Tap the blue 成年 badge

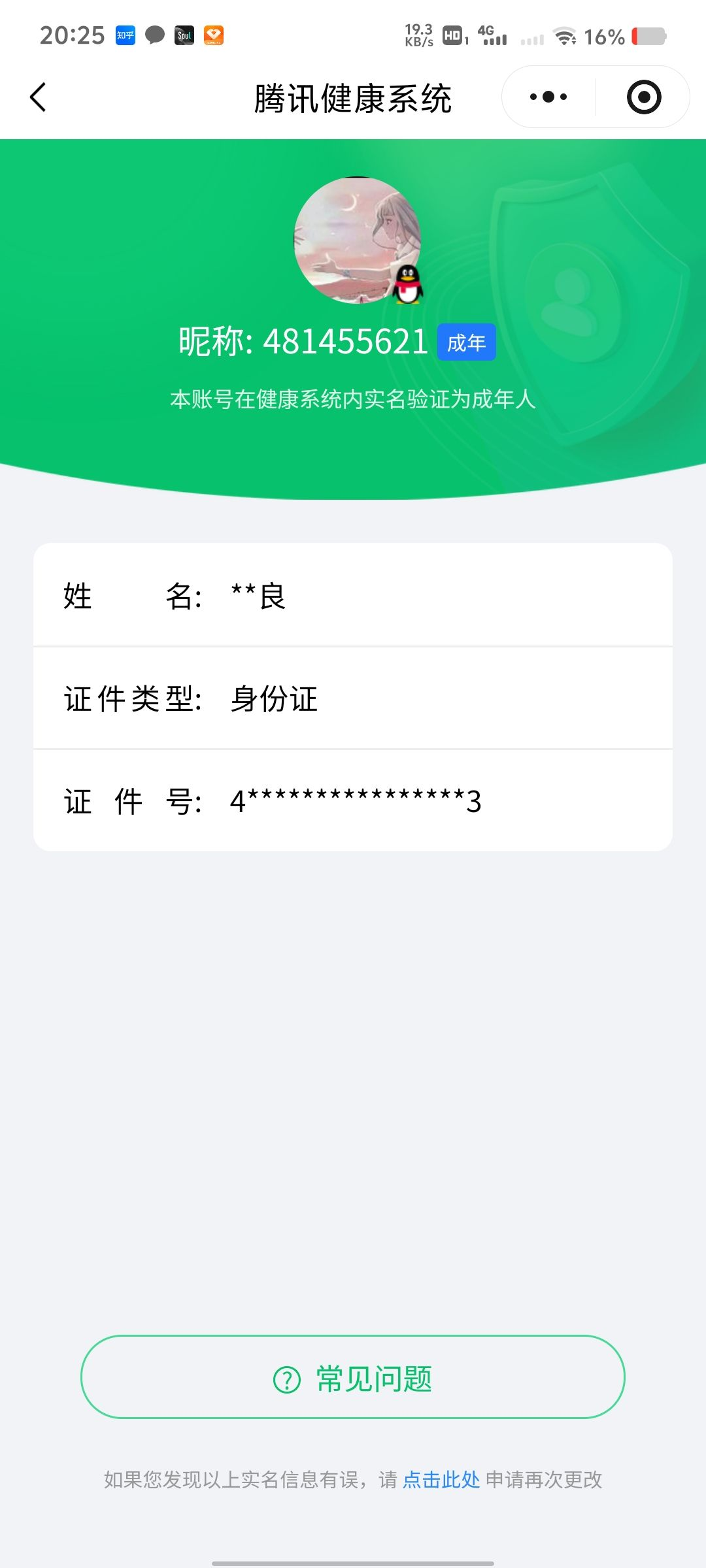pyautogui.click(x=465, y=341)
